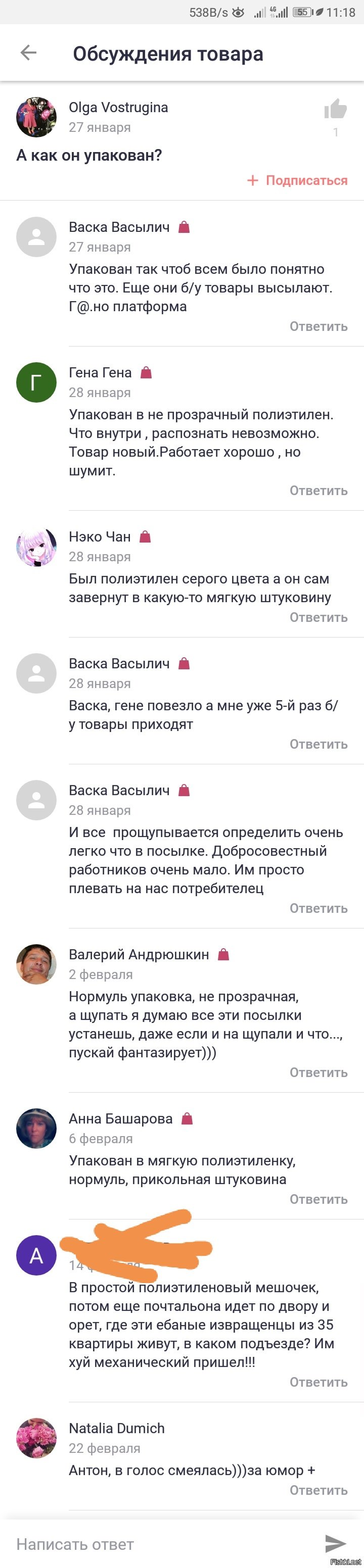Reply to Нэко Чан's comment
This screenshot has width=364, height=1568.
tap(318, 617)
